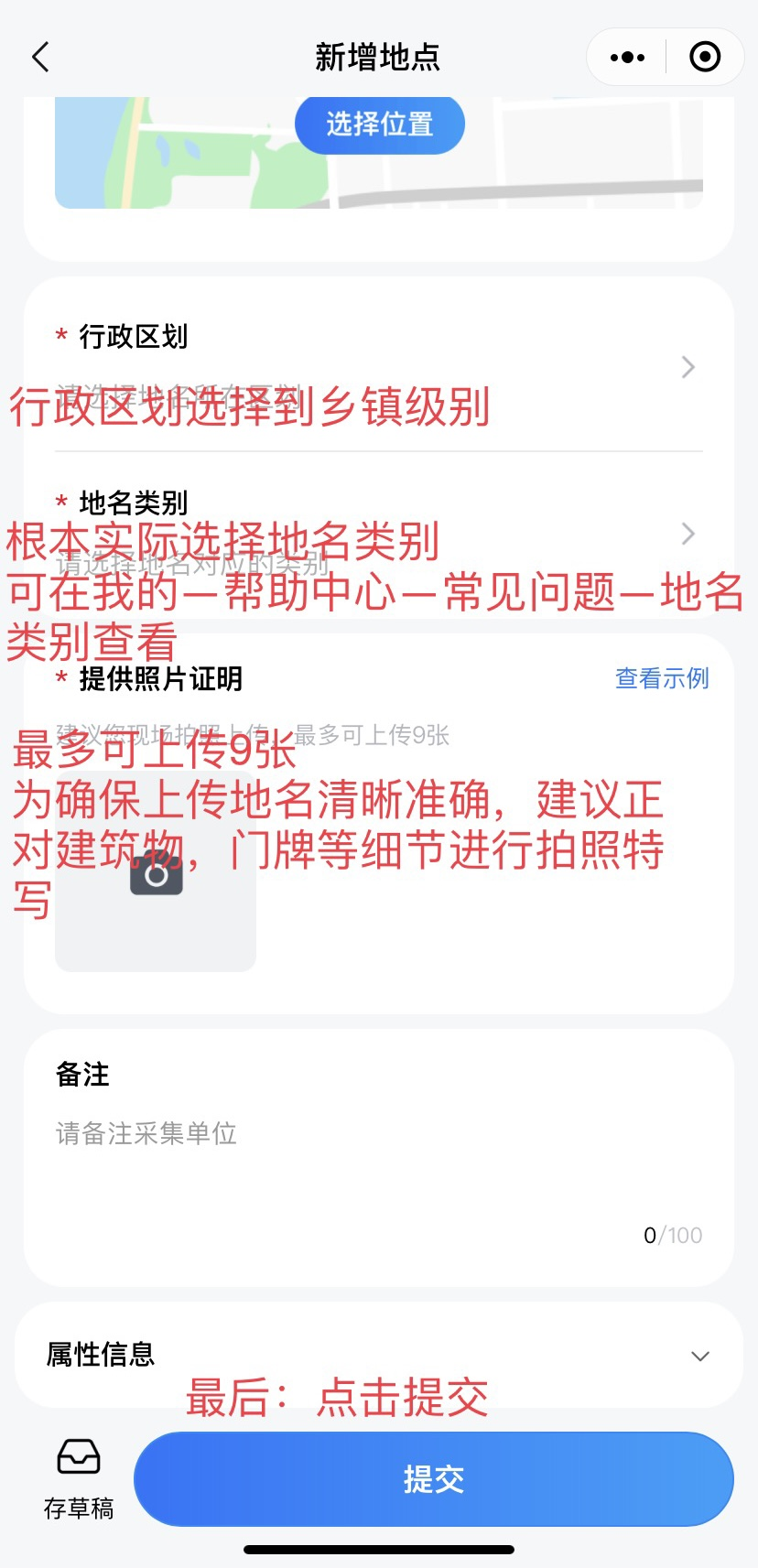Go back from the 新增地点 page
The width and height of the screenshot is (758, 1568).
tap(40, 57)
